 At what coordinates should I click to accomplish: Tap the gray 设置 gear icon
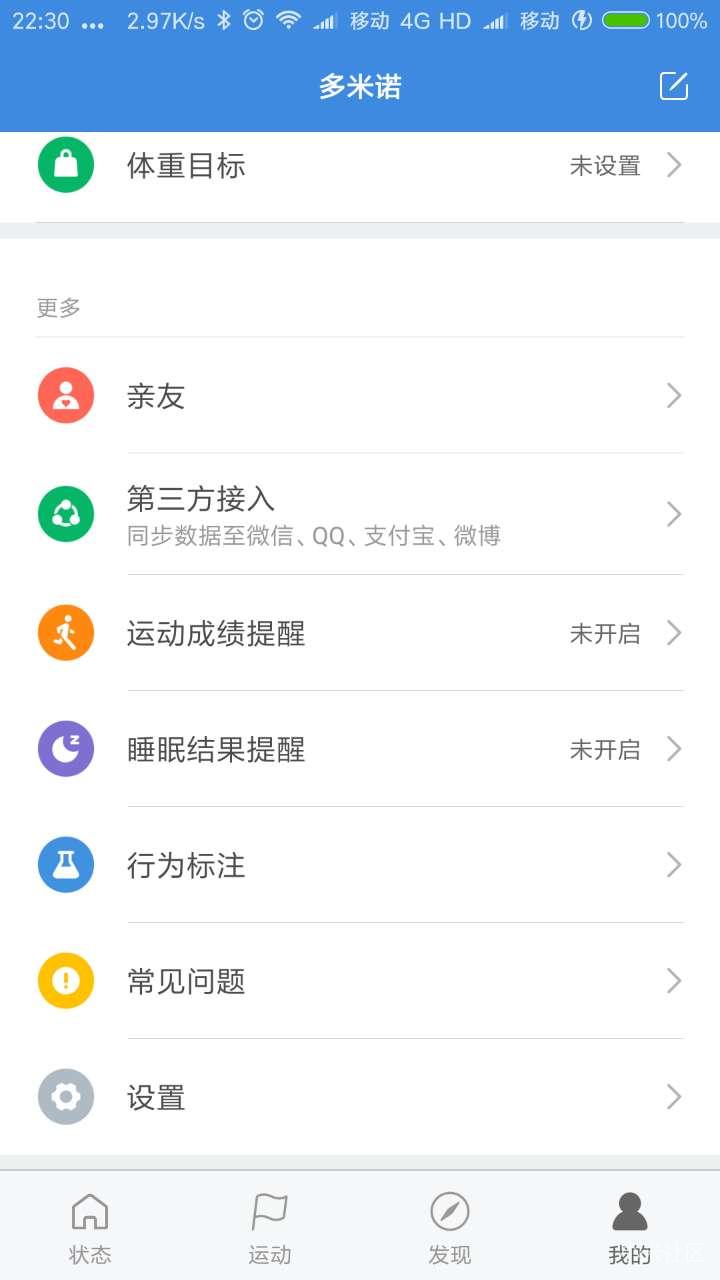pyautogui.click(x=65, y=1097)
